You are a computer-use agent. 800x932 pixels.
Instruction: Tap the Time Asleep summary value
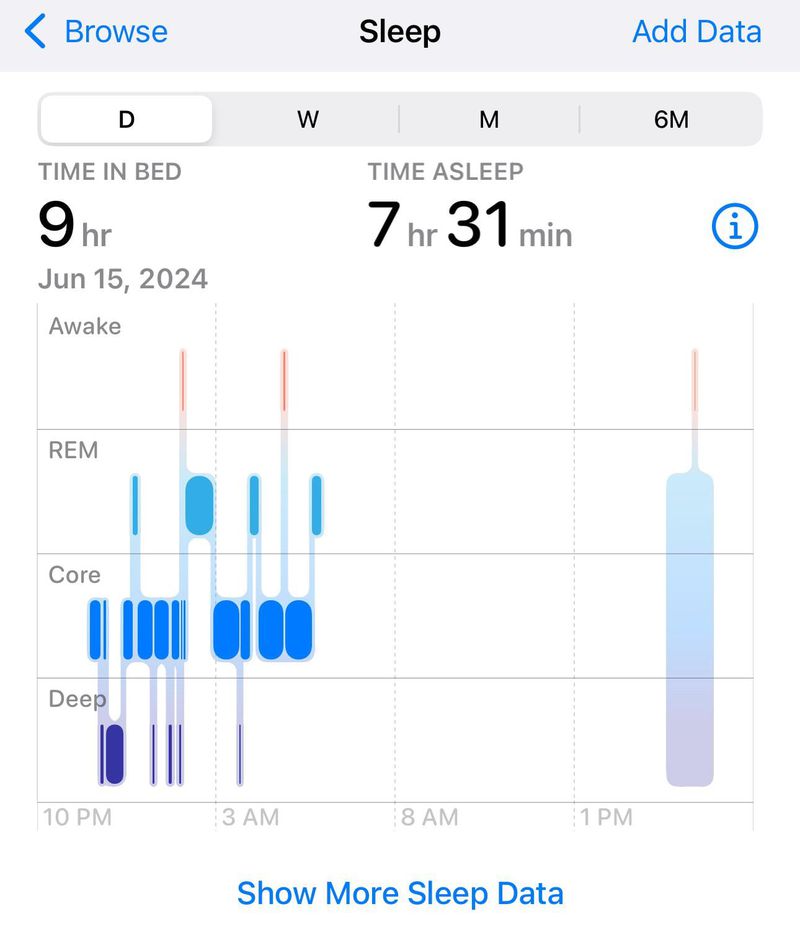[469, 226]
